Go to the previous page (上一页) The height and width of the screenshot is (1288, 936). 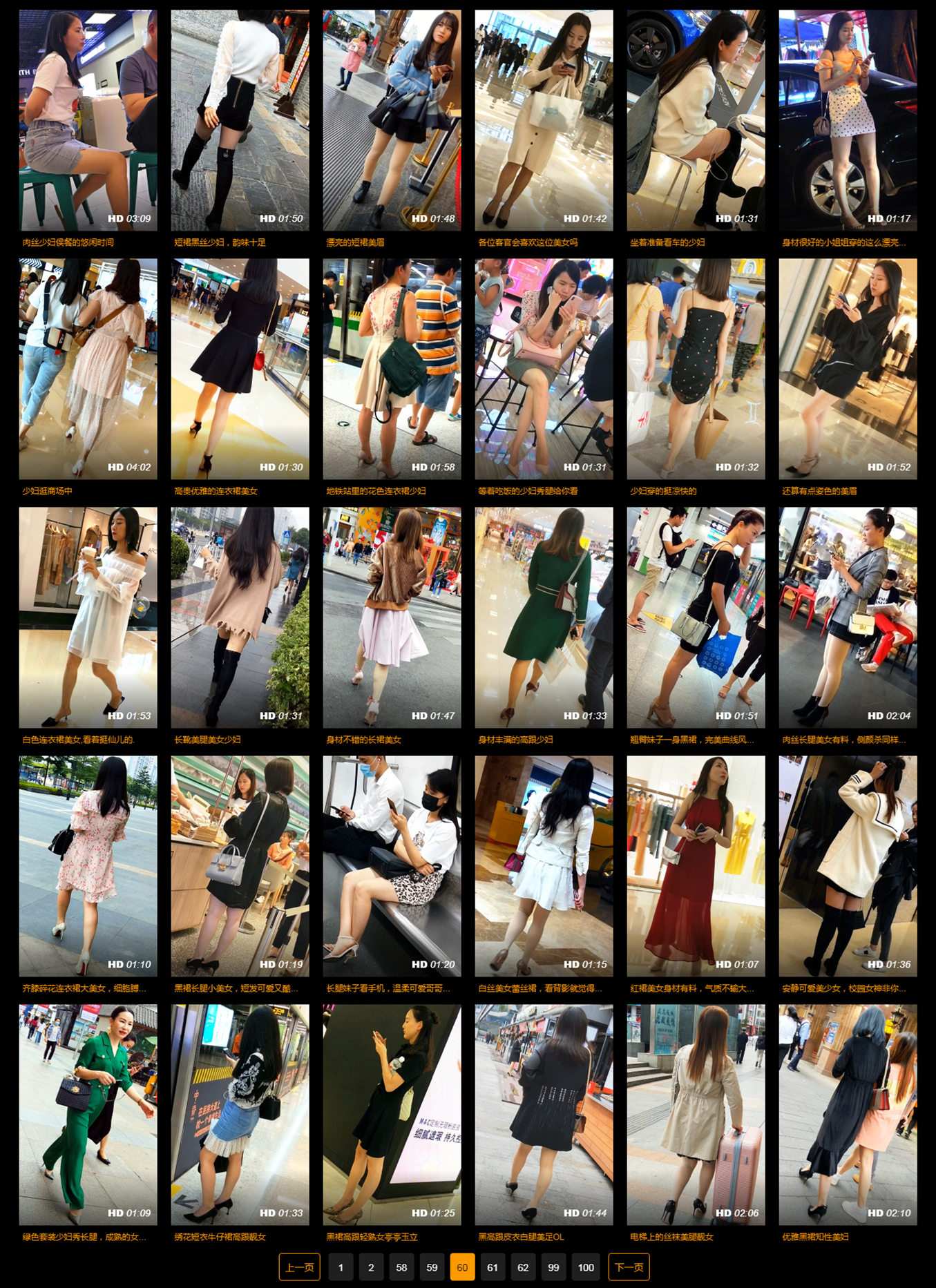[x=299, y=1267]
